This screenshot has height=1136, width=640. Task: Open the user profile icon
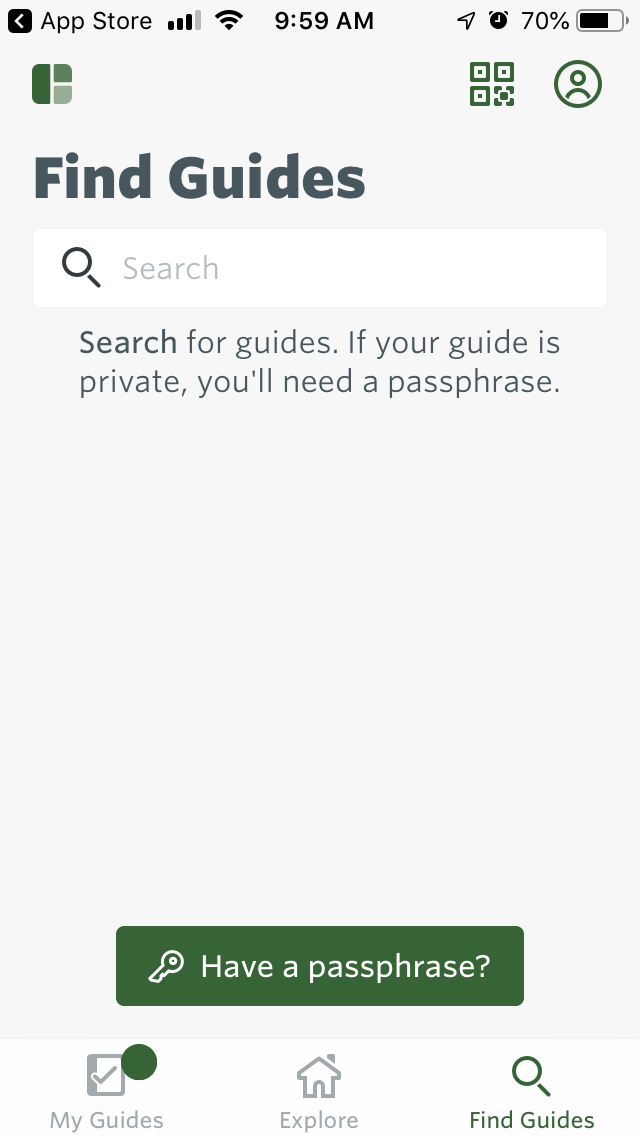(578, 84)
